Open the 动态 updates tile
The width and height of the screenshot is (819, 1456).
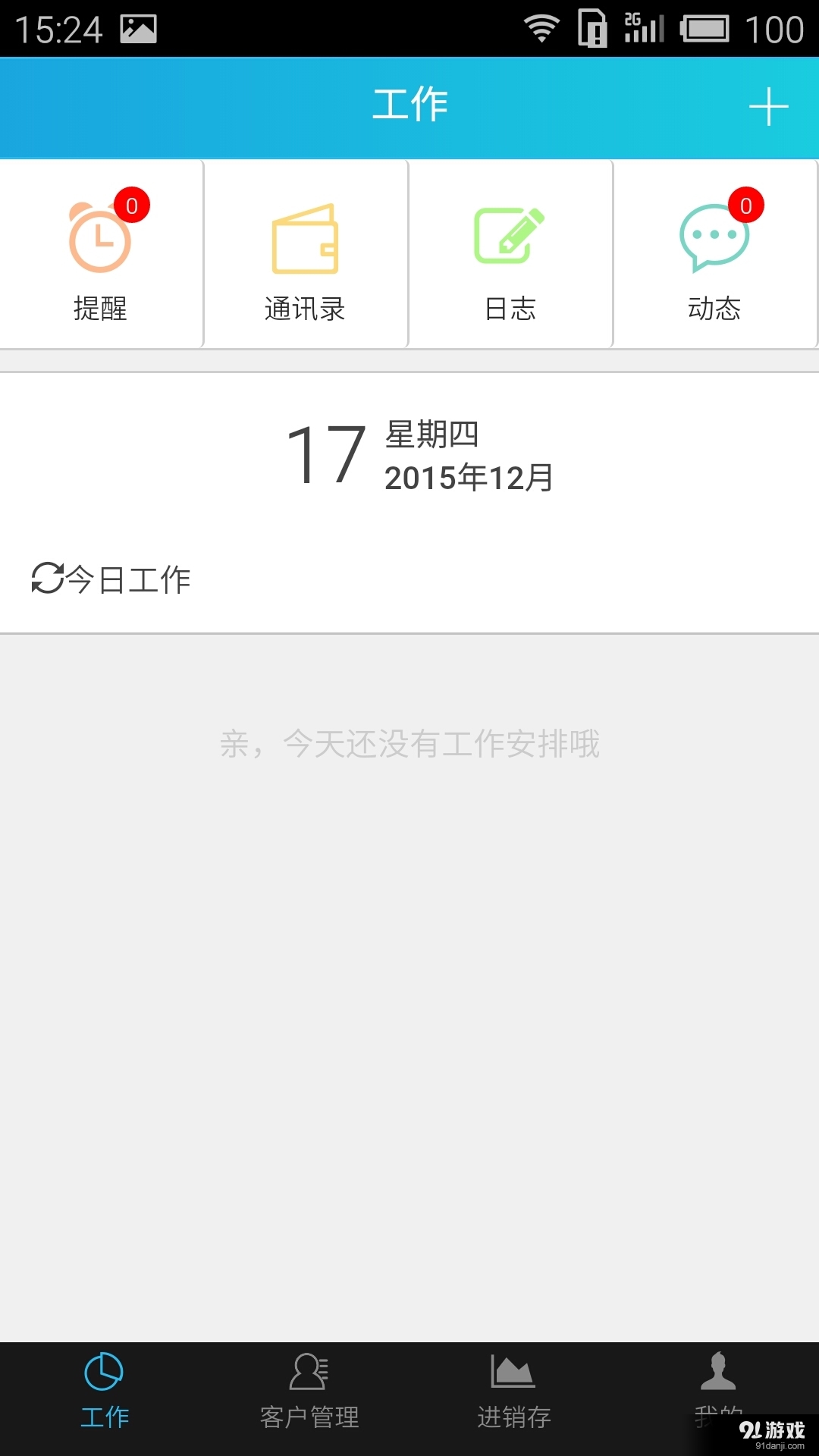point(714,255)
